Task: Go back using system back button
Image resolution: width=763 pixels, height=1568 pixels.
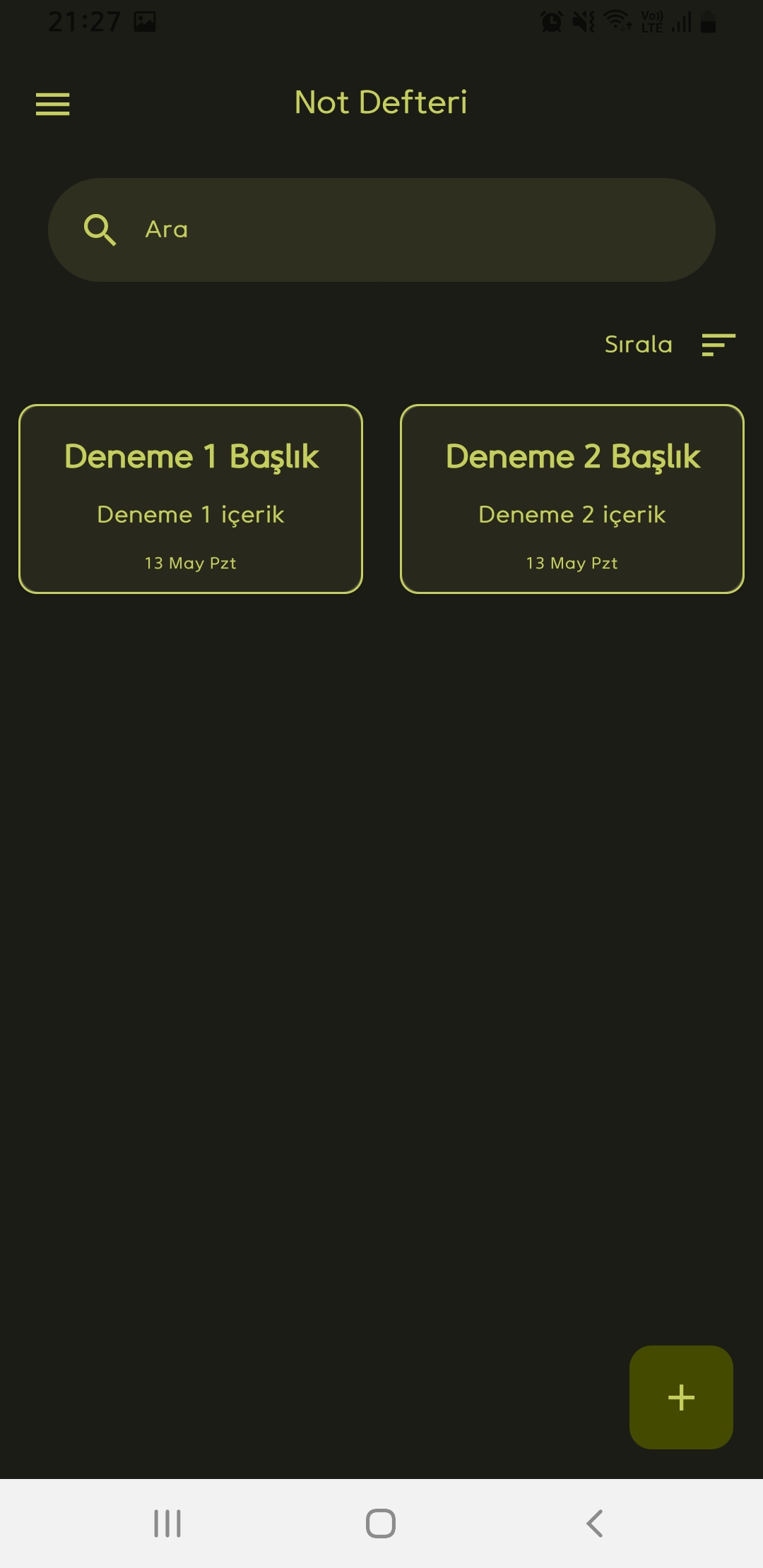Action: (595, 1524)
